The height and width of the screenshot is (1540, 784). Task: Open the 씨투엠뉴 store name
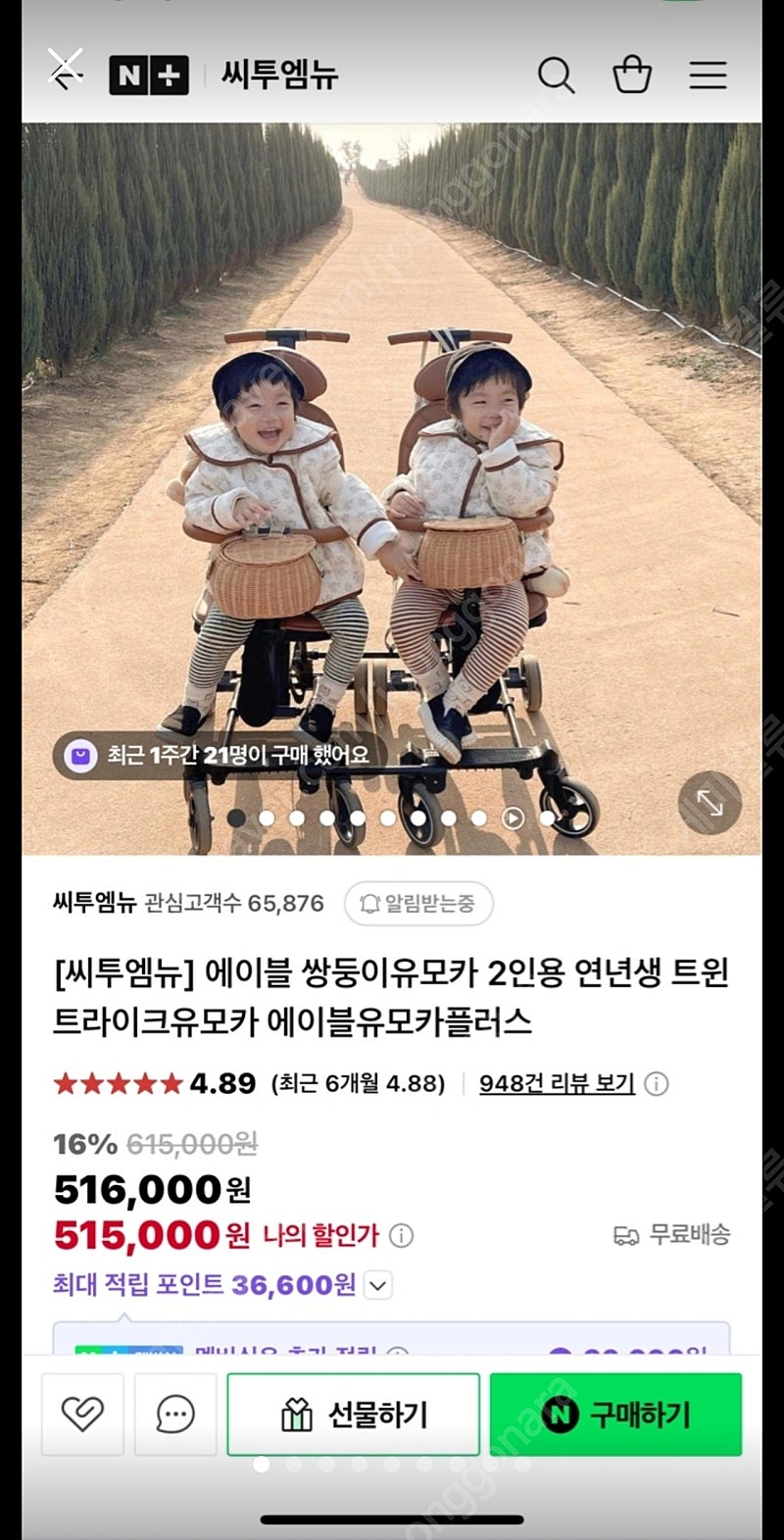tap(94, 903)
